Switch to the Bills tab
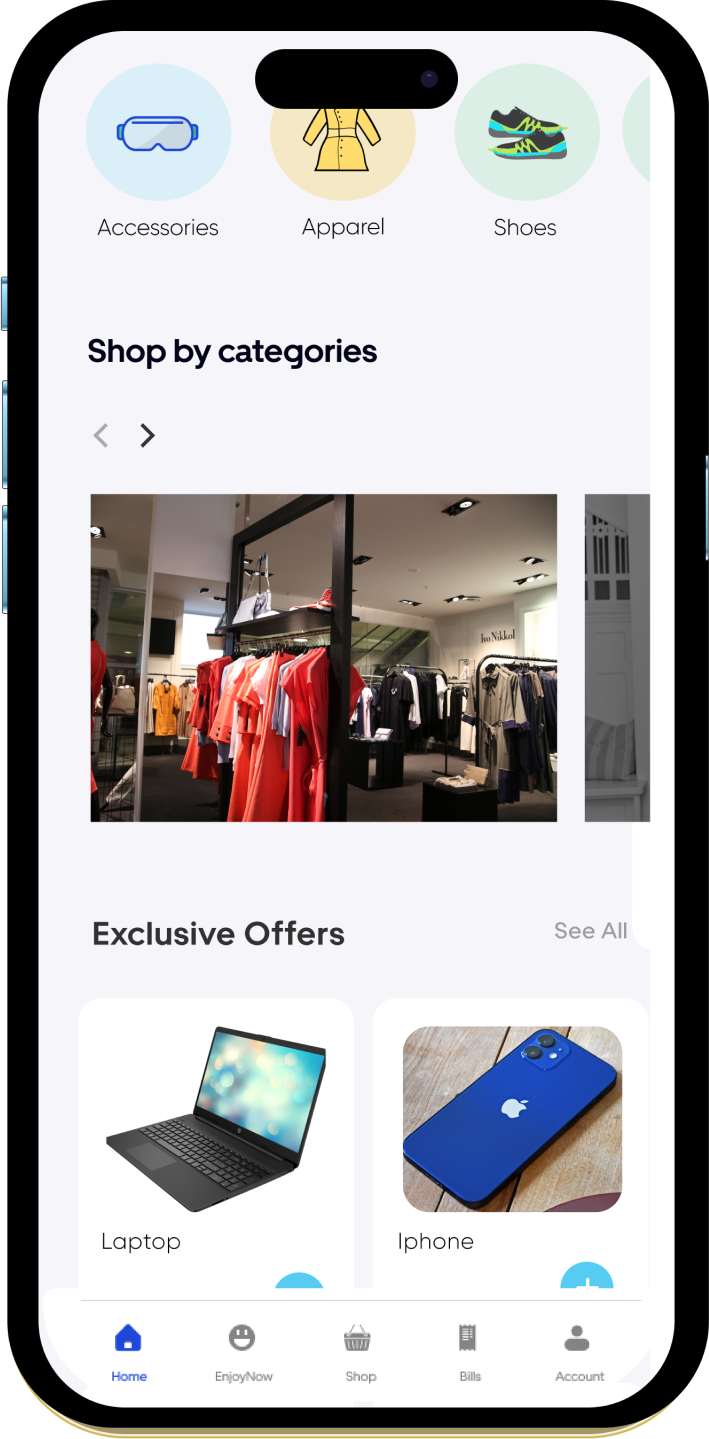This screenshot has width=709, height=1439. coord(469,1351)
